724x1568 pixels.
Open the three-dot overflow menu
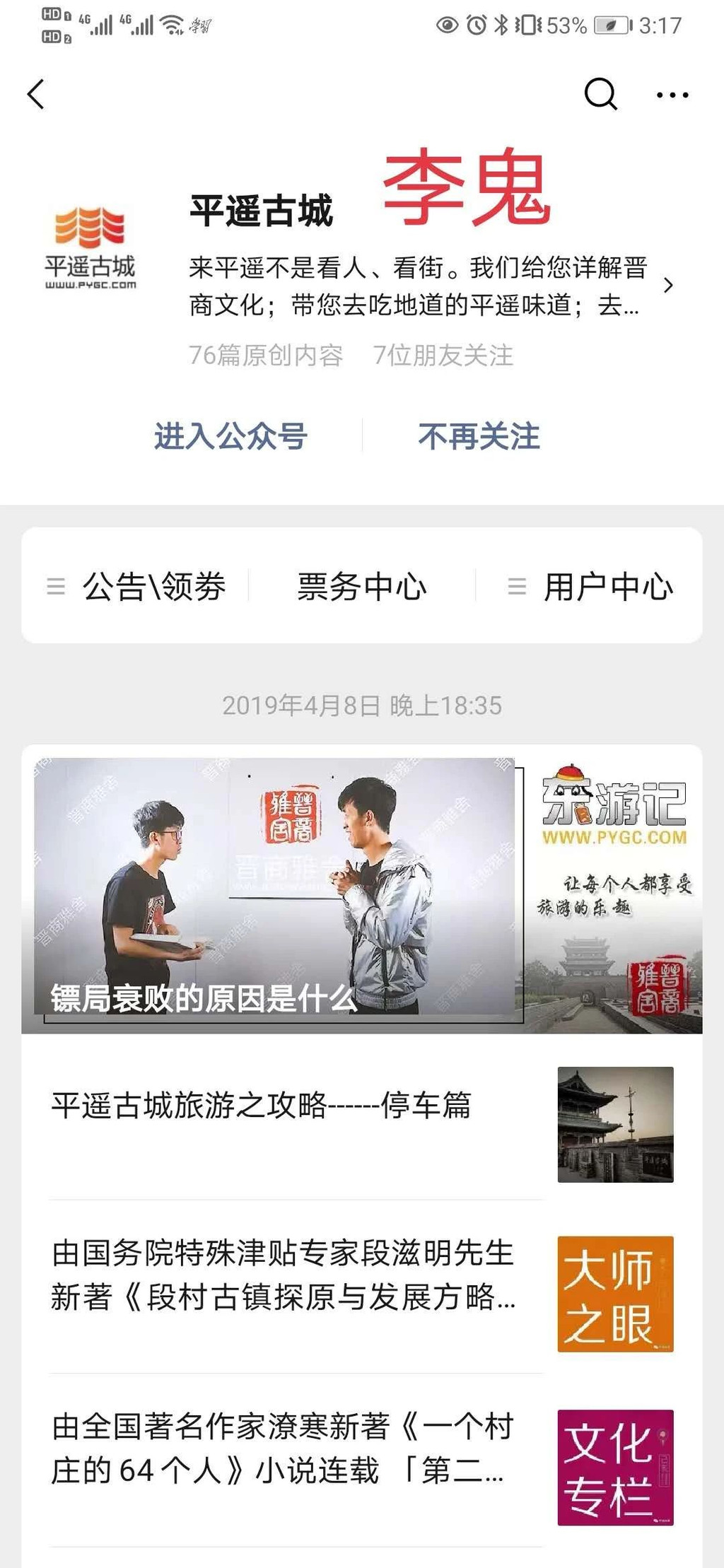[672, 95]
